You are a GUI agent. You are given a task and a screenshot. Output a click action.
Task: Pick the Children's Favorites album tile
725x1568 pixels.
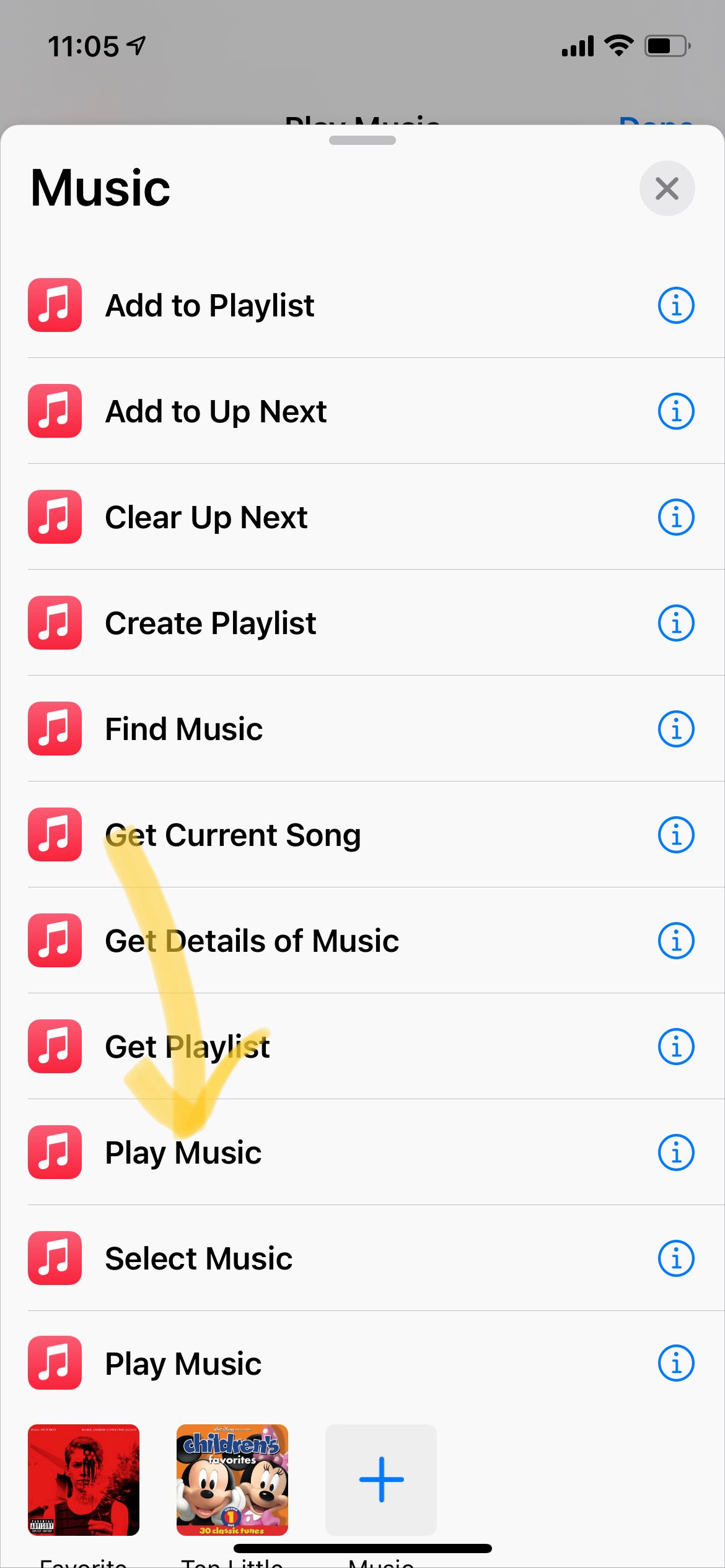(x=232, y=1479)
